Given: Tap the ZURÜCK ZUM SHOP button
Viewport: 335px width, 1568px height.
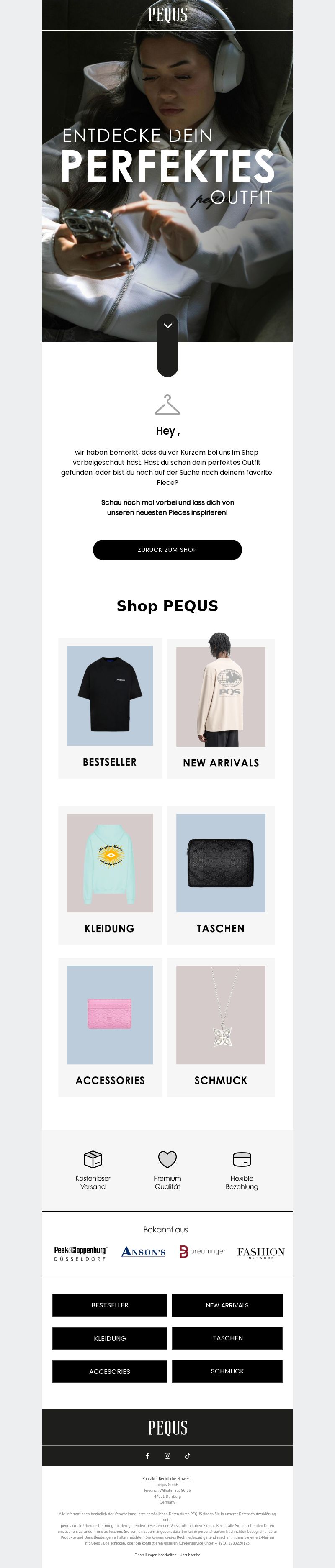Looking at the screenshot, I should (167, 549).
